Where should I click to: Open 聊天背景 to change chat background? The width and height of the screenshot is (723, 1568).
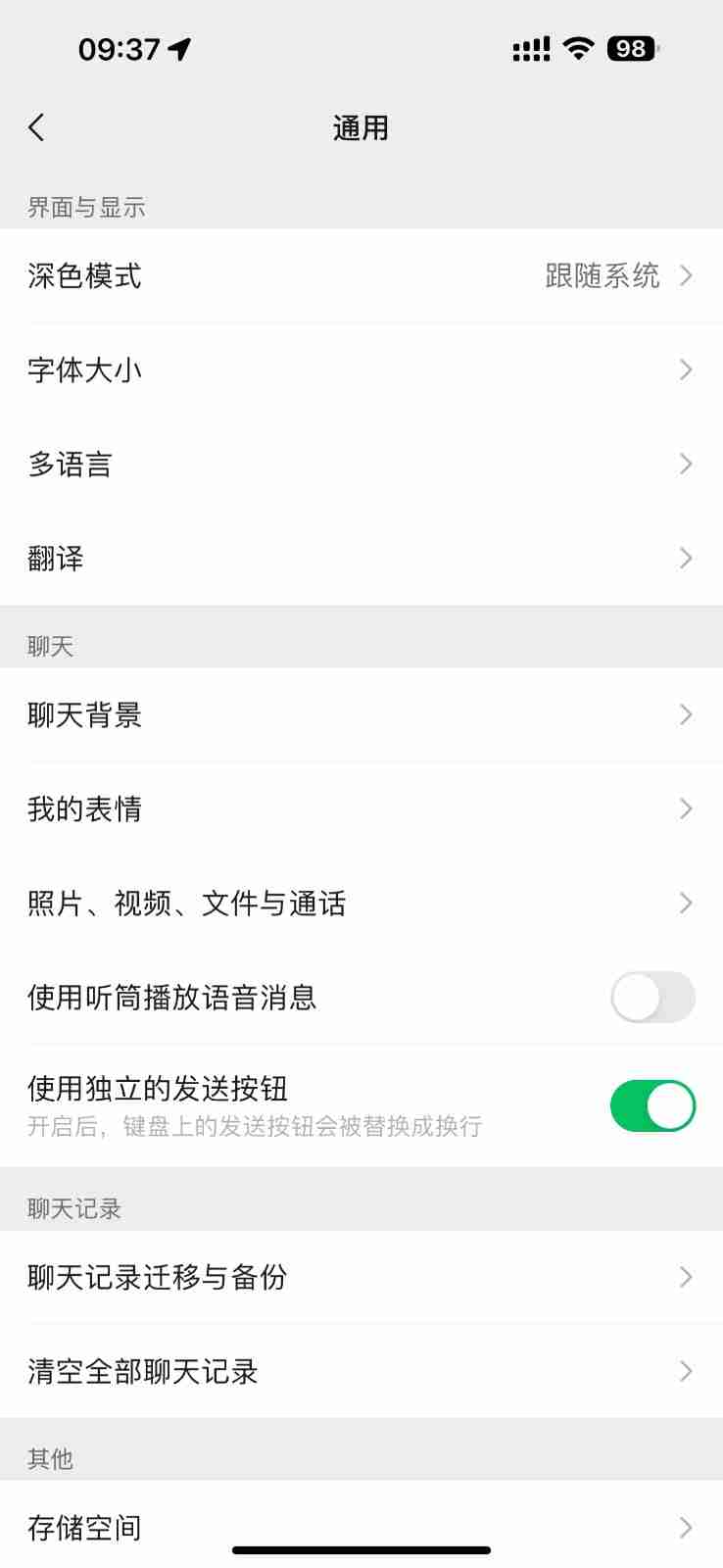361,715
